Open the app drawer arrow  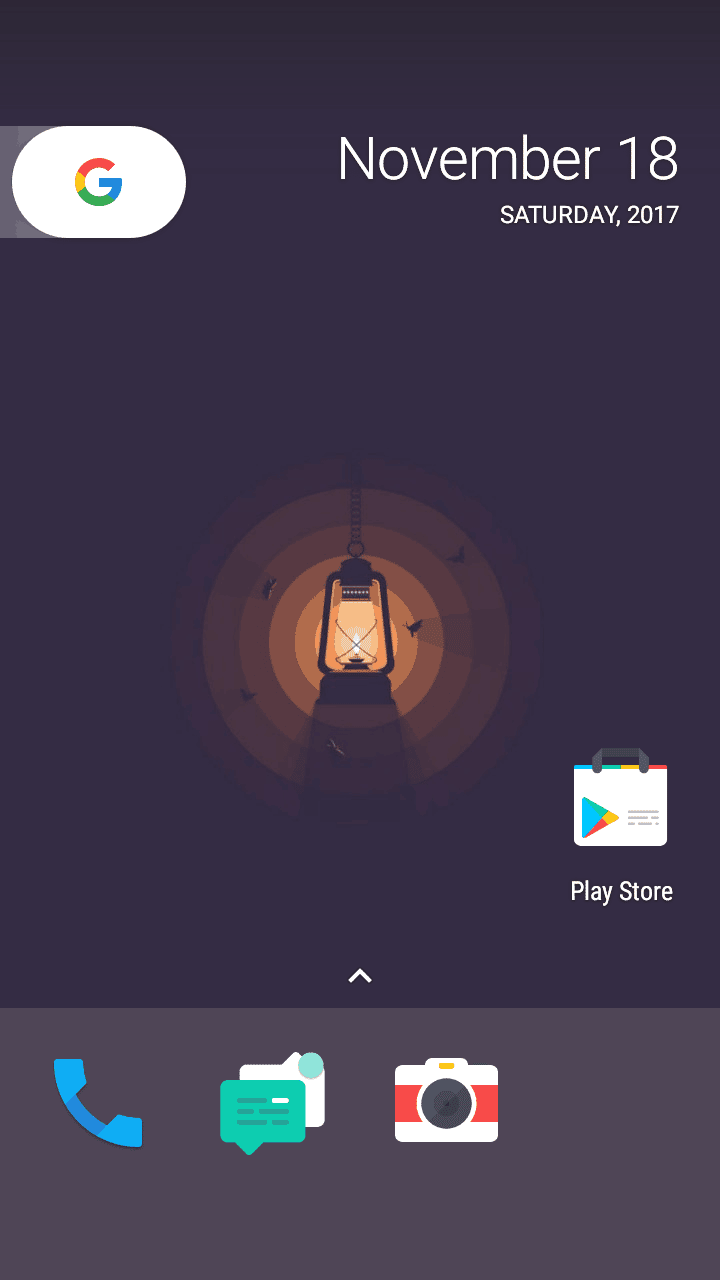[360, 976]
